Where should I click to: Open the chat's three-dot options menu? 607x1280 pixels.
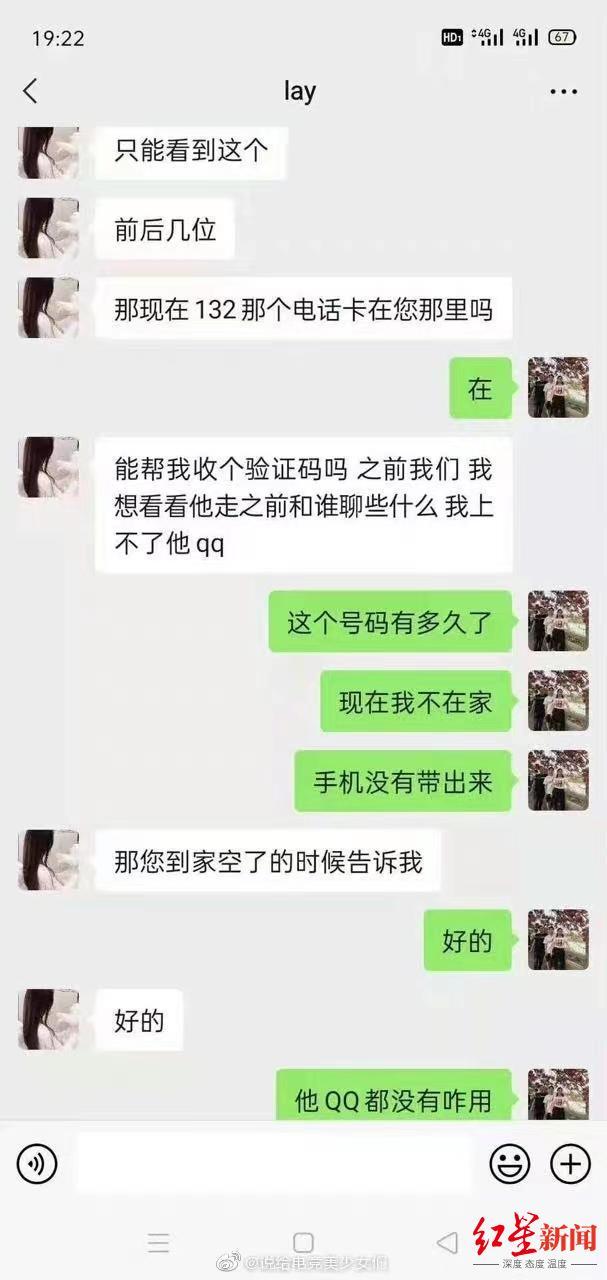564,91
